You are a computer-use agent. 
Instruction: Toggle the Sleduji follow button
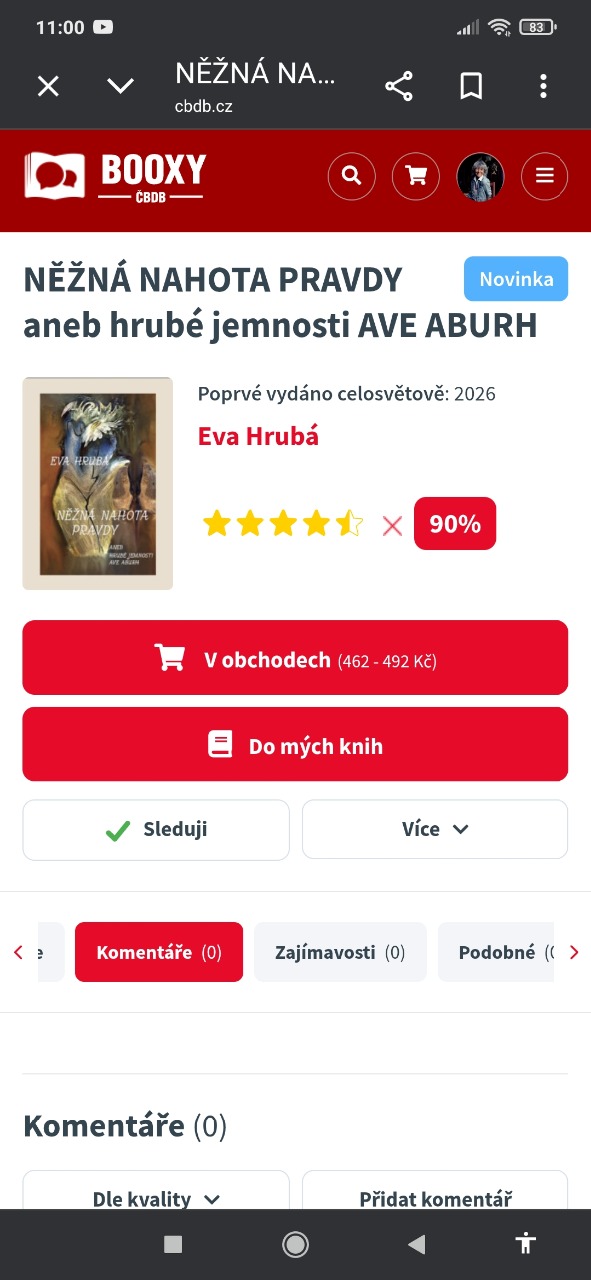156,829
